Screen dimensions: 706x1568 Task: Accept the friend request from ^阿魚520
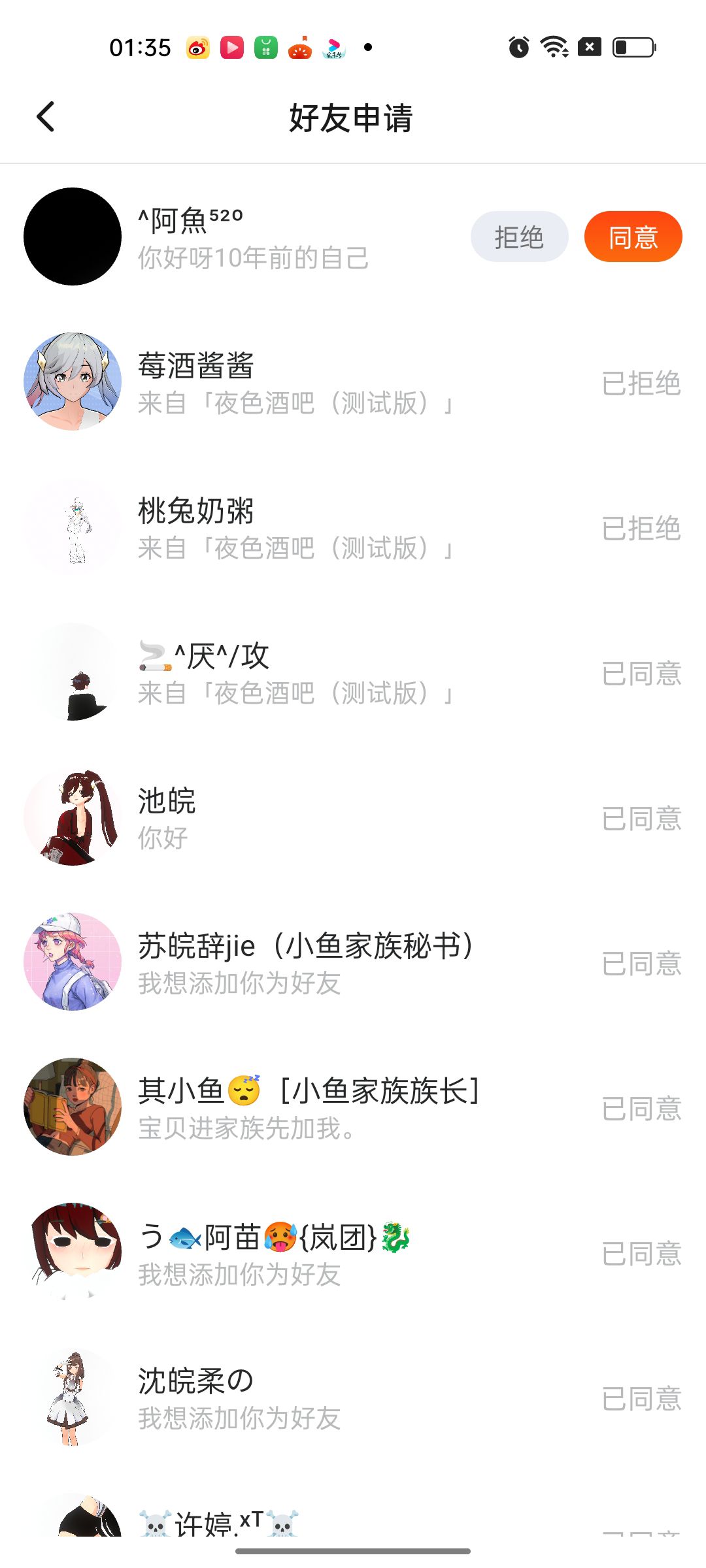click(x=633, y=237)
